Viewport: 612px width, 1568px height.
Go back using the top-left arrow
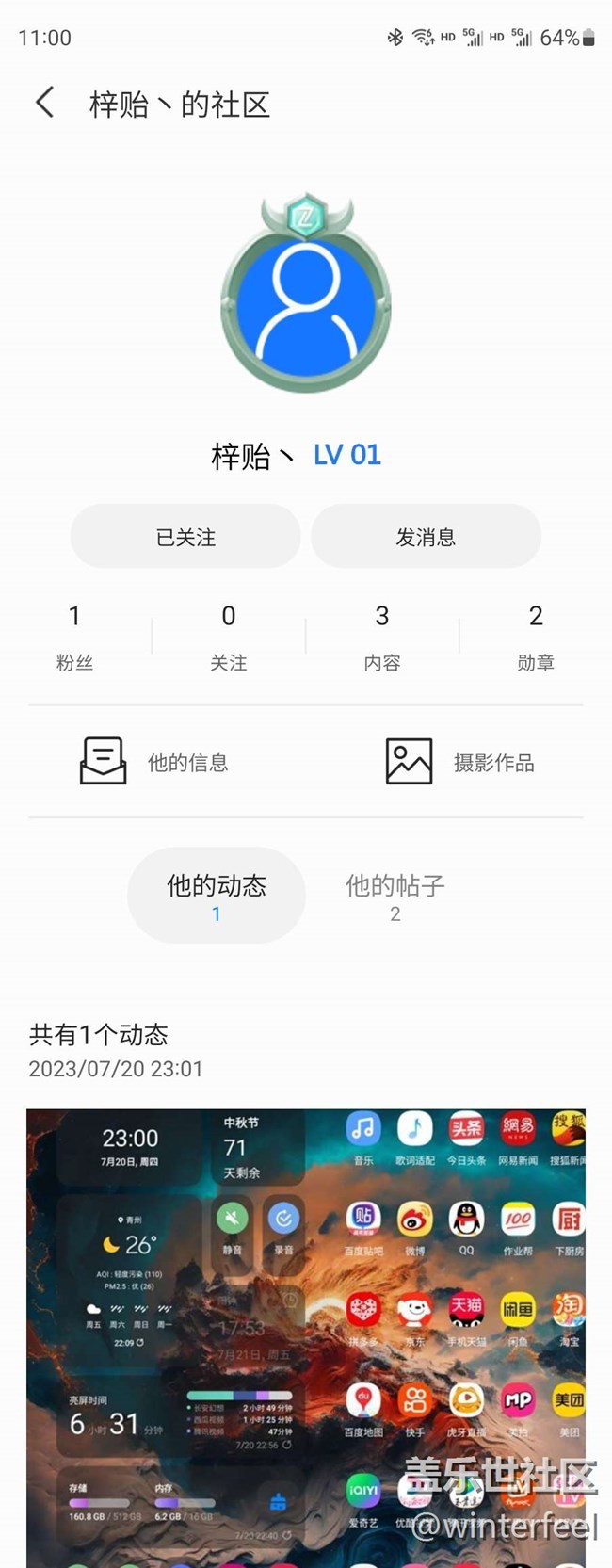tap(44, 103)
